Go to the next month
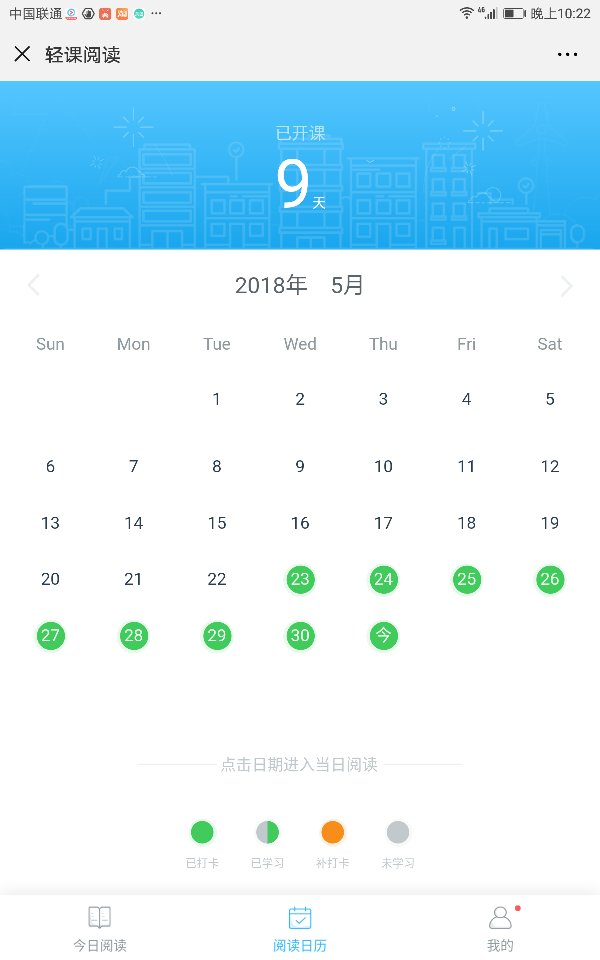 (x=566, y=285)
